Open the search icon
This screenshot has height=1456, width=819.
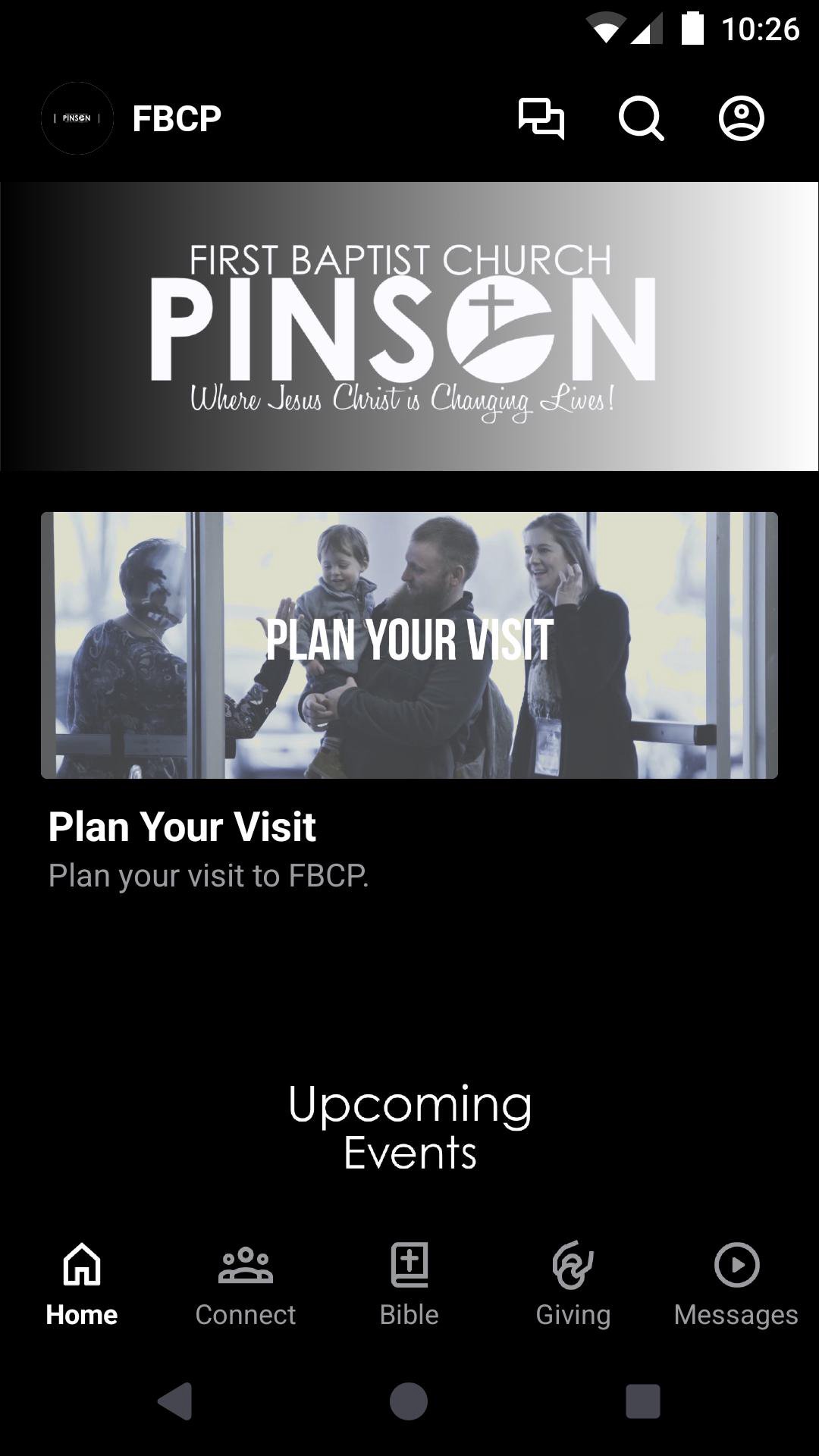click(x=641, y=118)
